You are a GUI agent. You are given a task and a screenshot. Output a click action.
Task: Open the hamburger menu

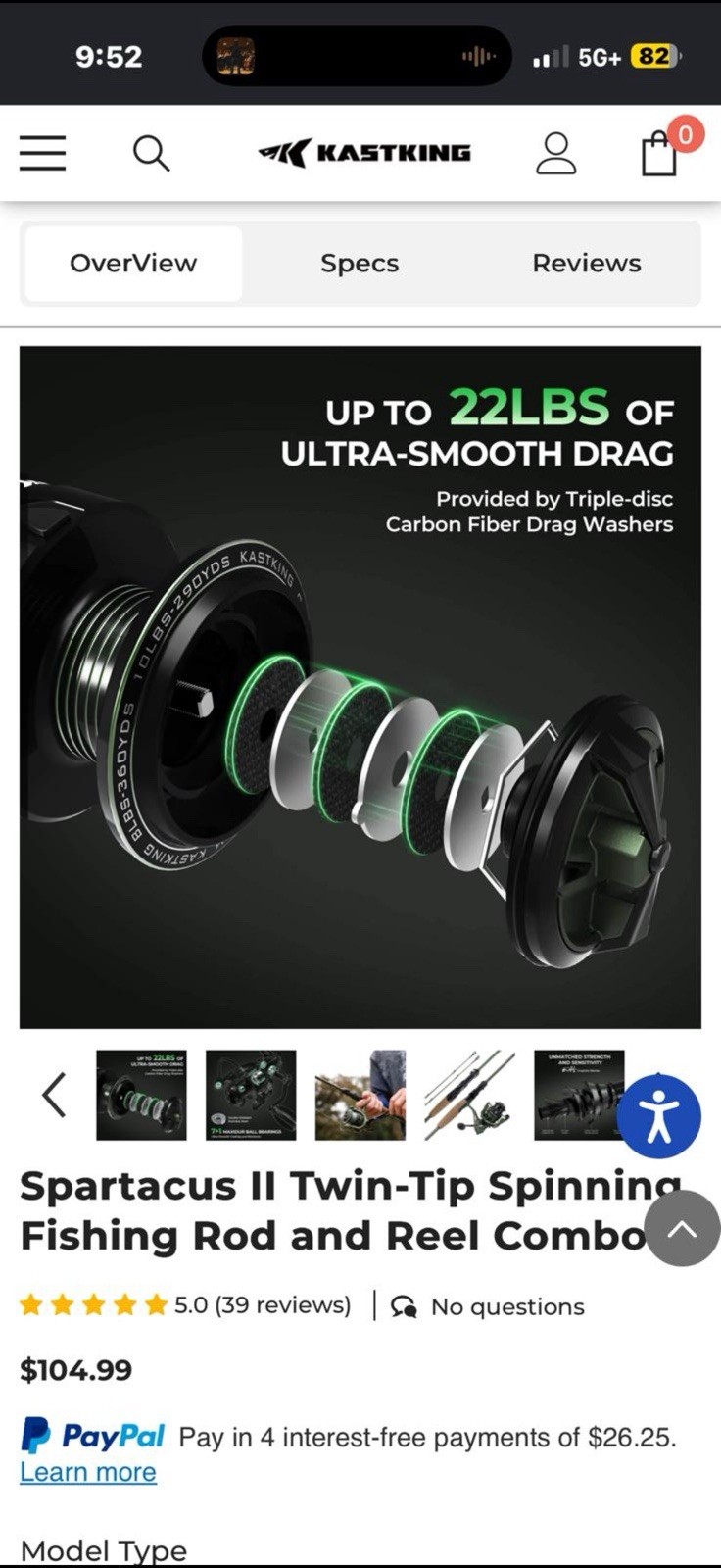(x=42, y=153)
